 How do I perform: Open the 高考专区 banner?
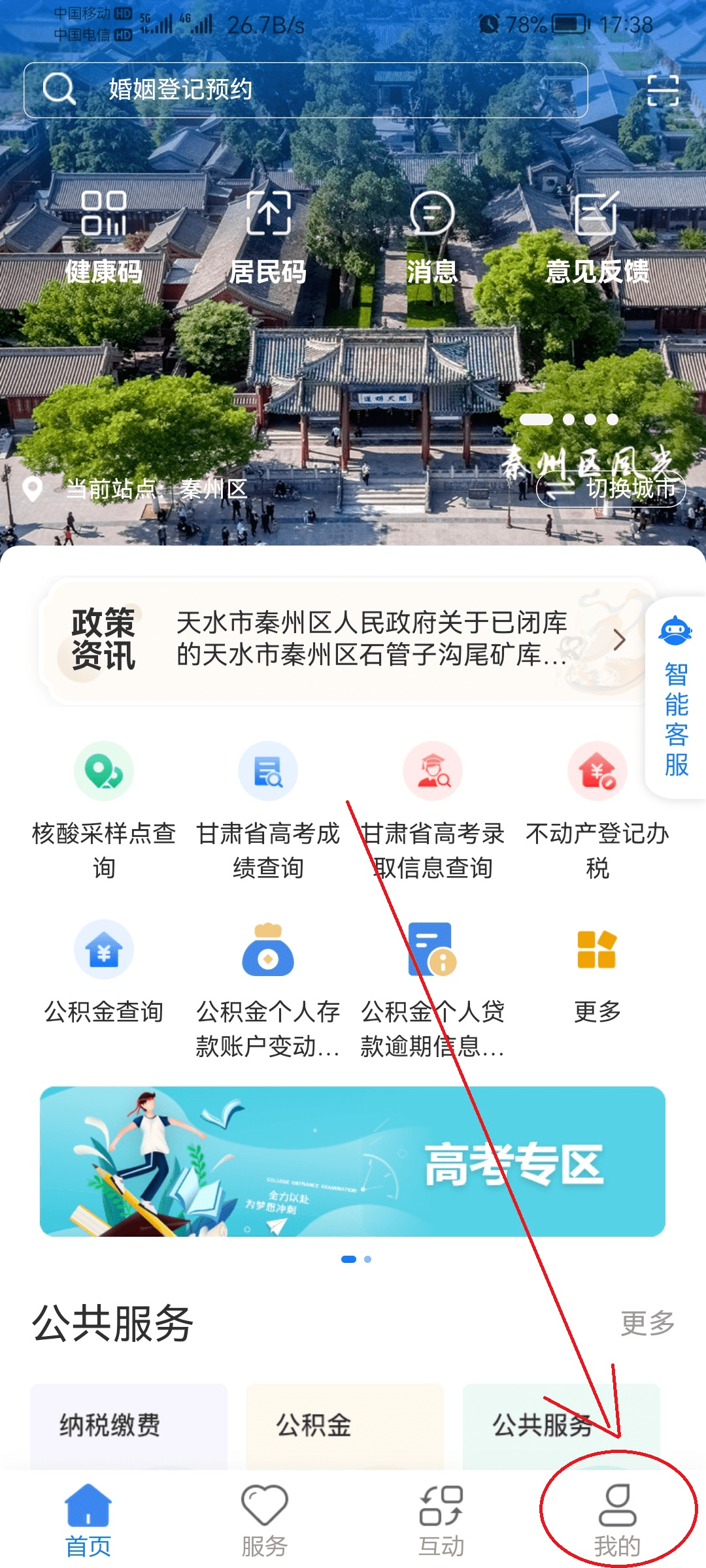[x=352, y=1161]
